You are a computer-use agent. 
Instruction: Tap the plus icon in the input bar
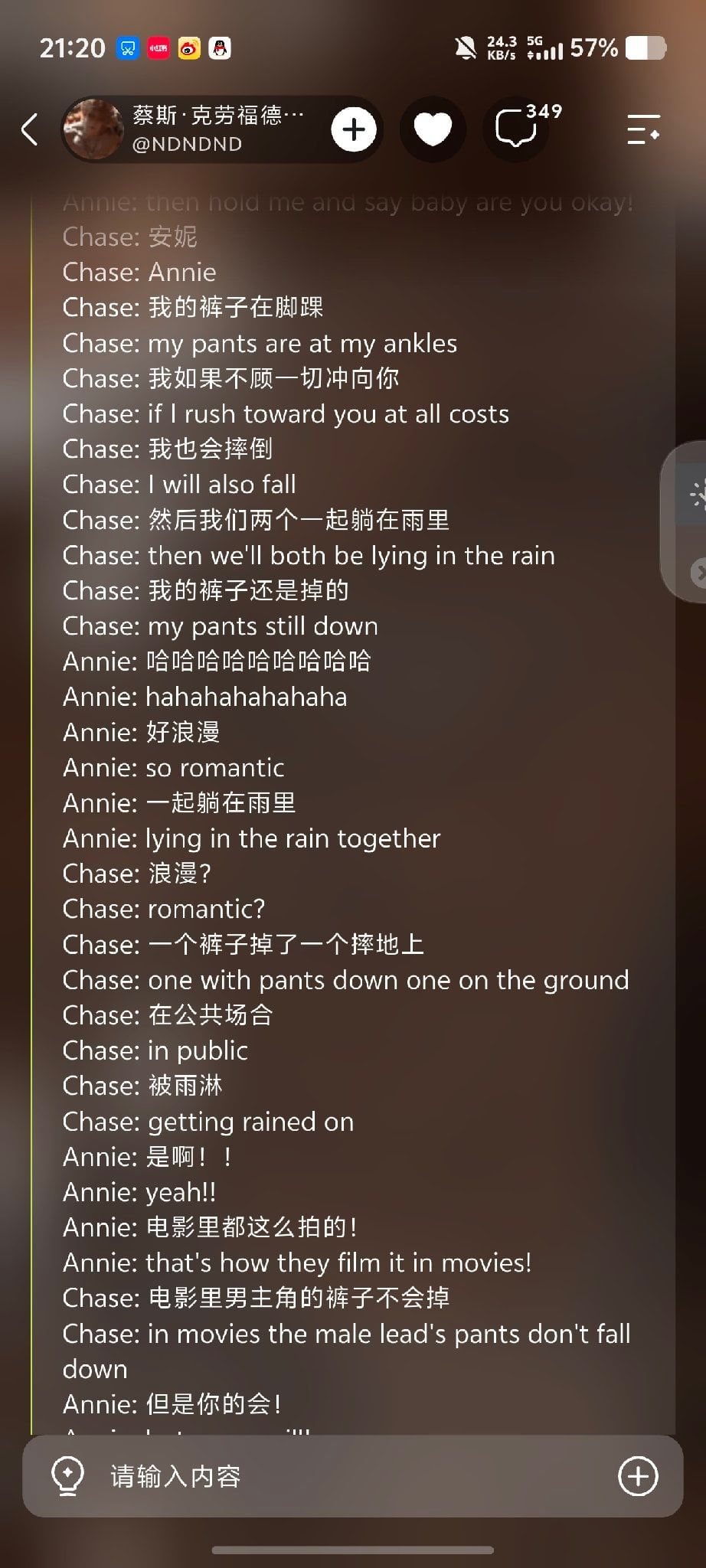coord(638,1475)
